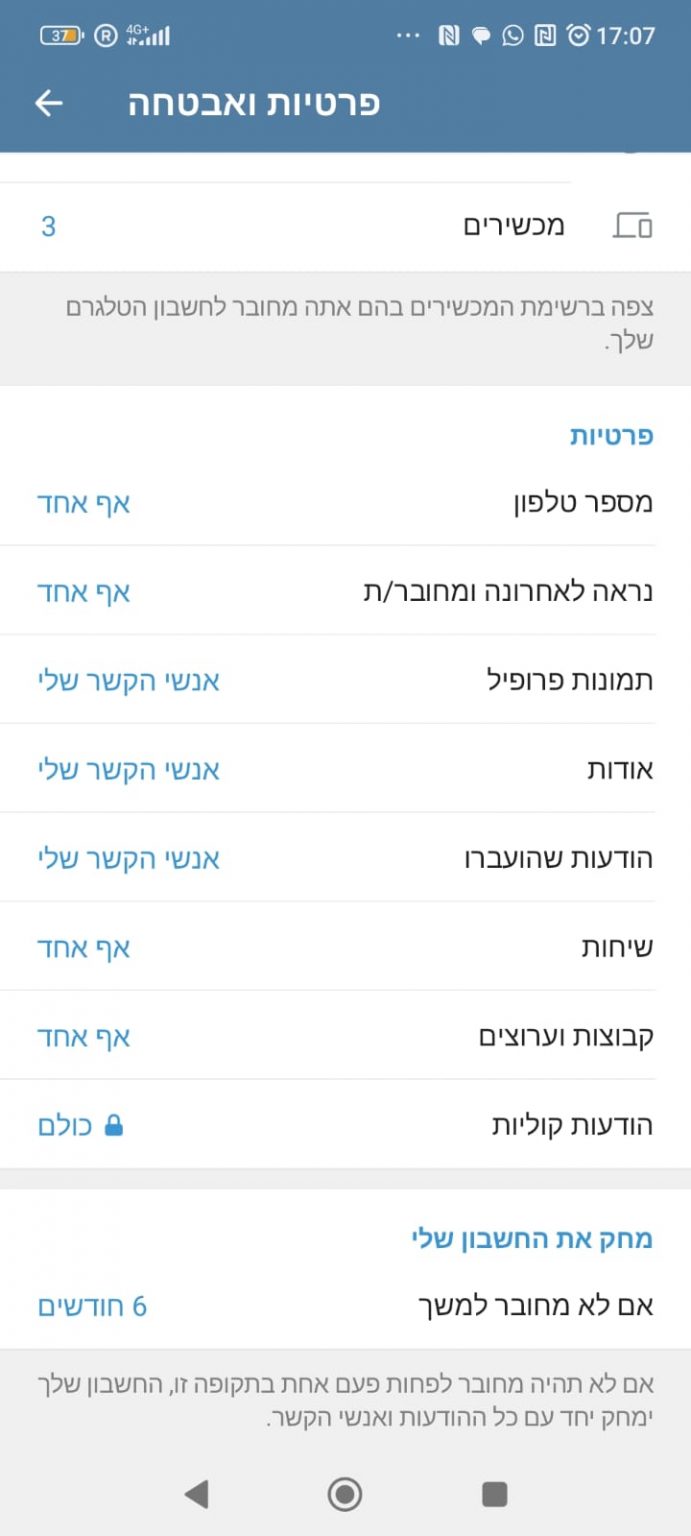The height and width of the screenshot is (1536, 691).
Task: Open הודעות שהועברו privacy setting
Action: coord(345,858)
